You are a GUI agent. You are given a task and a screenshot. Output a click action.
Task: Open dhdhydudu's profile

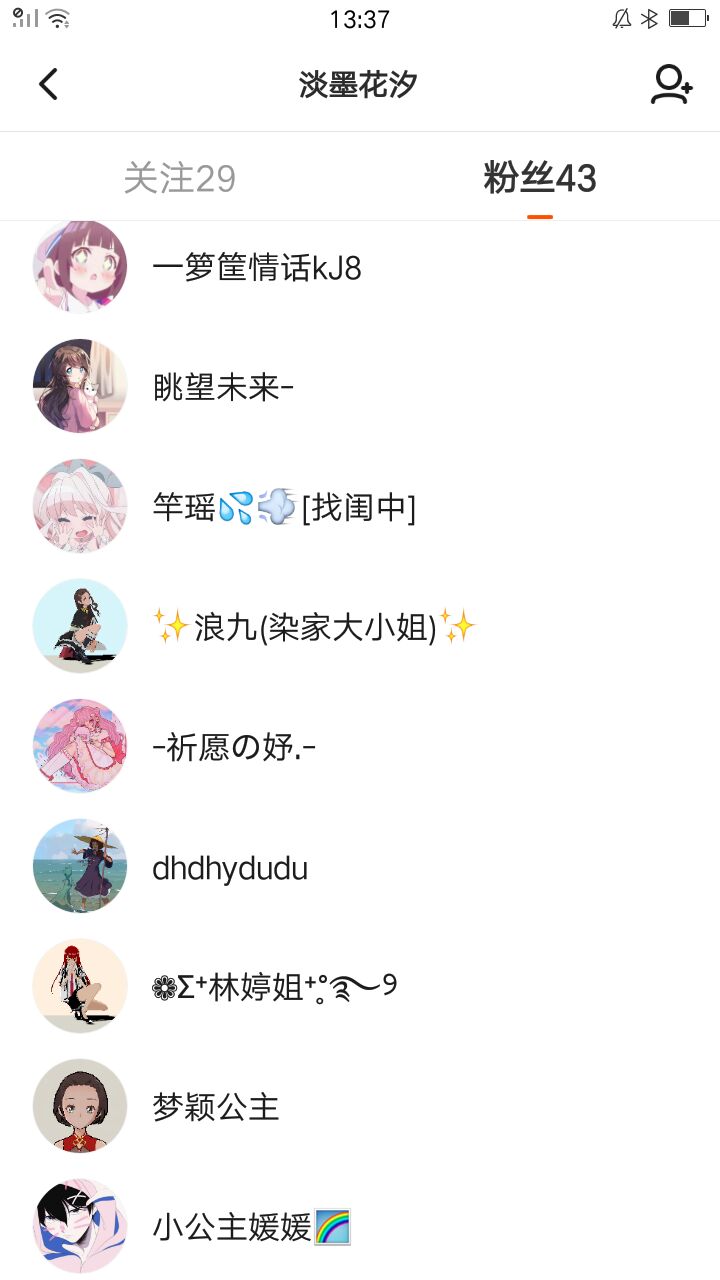[230, 868]
